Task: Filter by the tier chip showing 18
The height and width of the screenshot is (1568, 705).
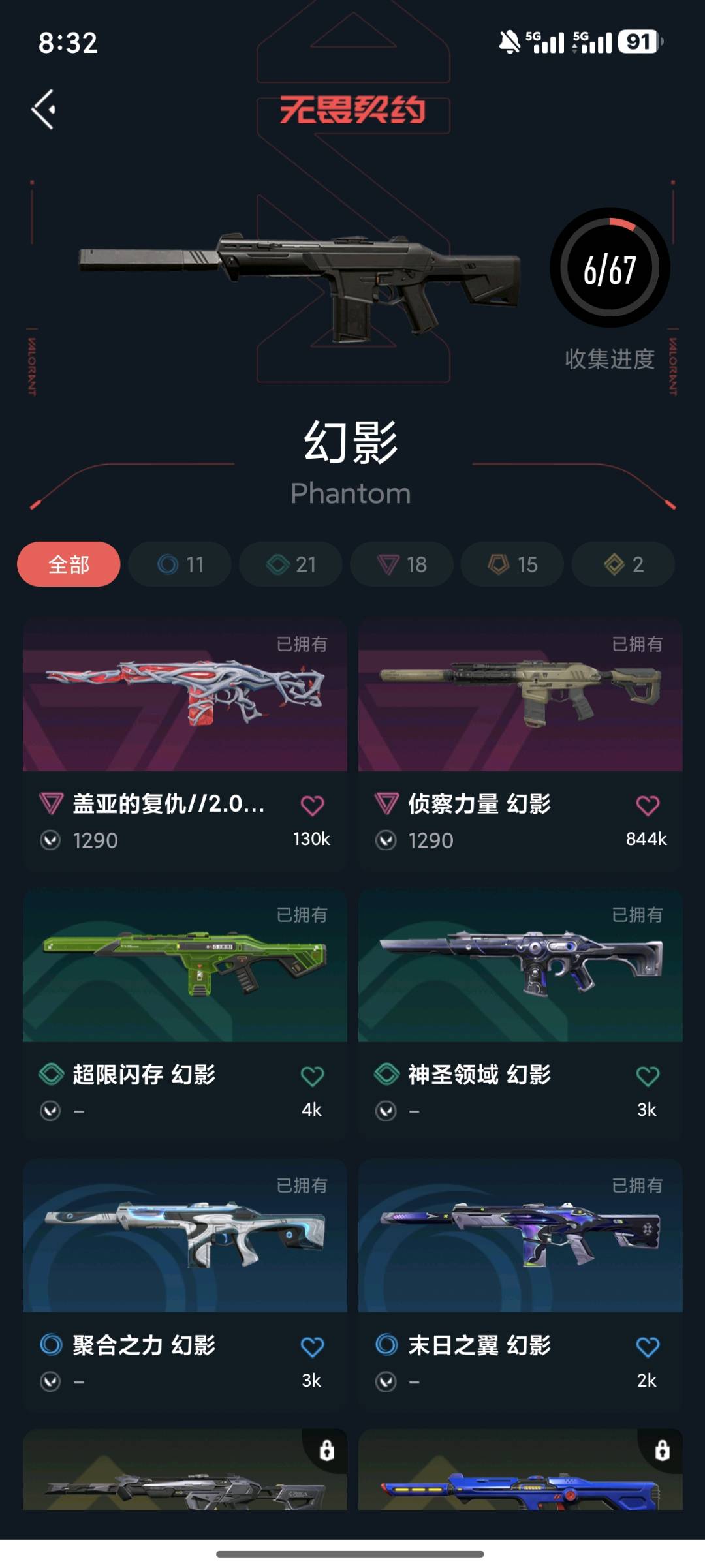Action: pyautogui.click(x=401, y=564)
